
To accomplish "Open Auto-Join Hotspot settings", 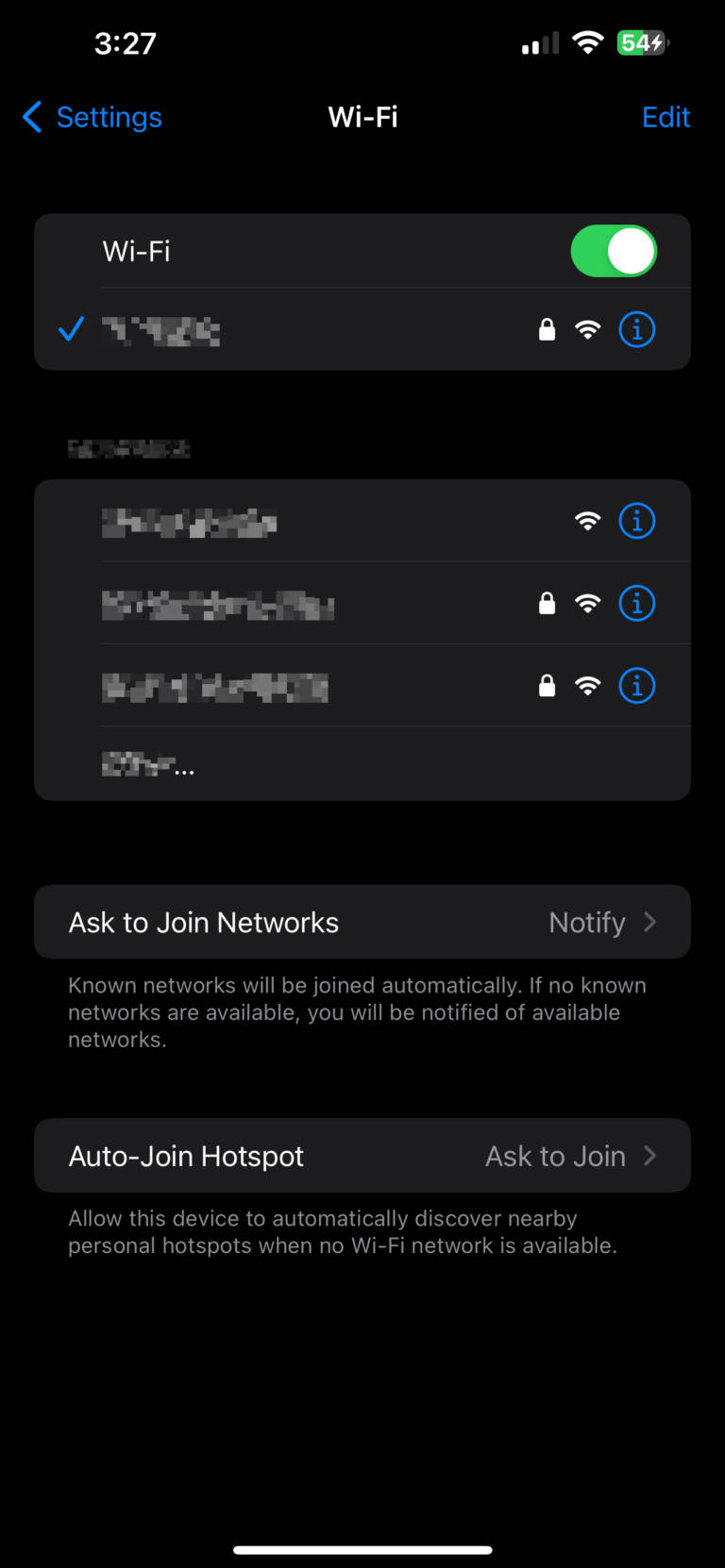I will point(362,1155).
